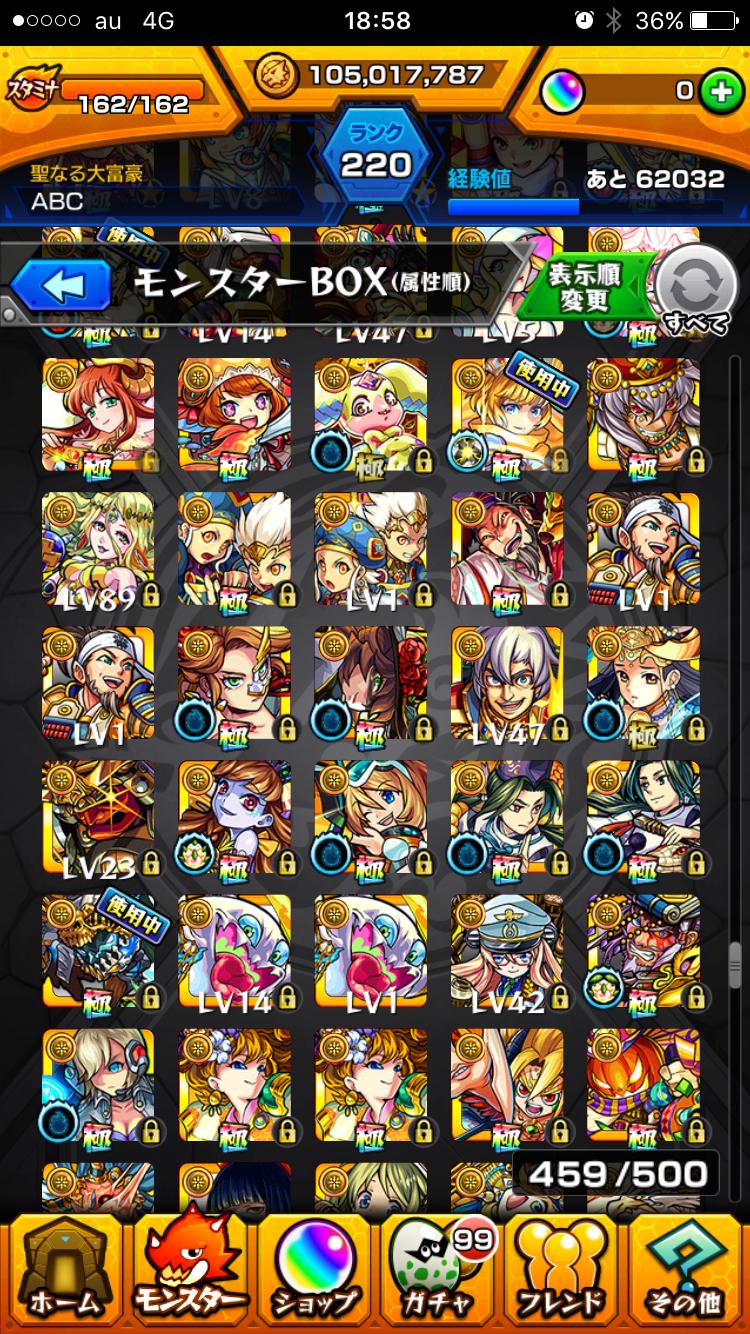Tap the すべて refresh filter button
This screenshot has height=1334, width=750.
tap(695, 288)
